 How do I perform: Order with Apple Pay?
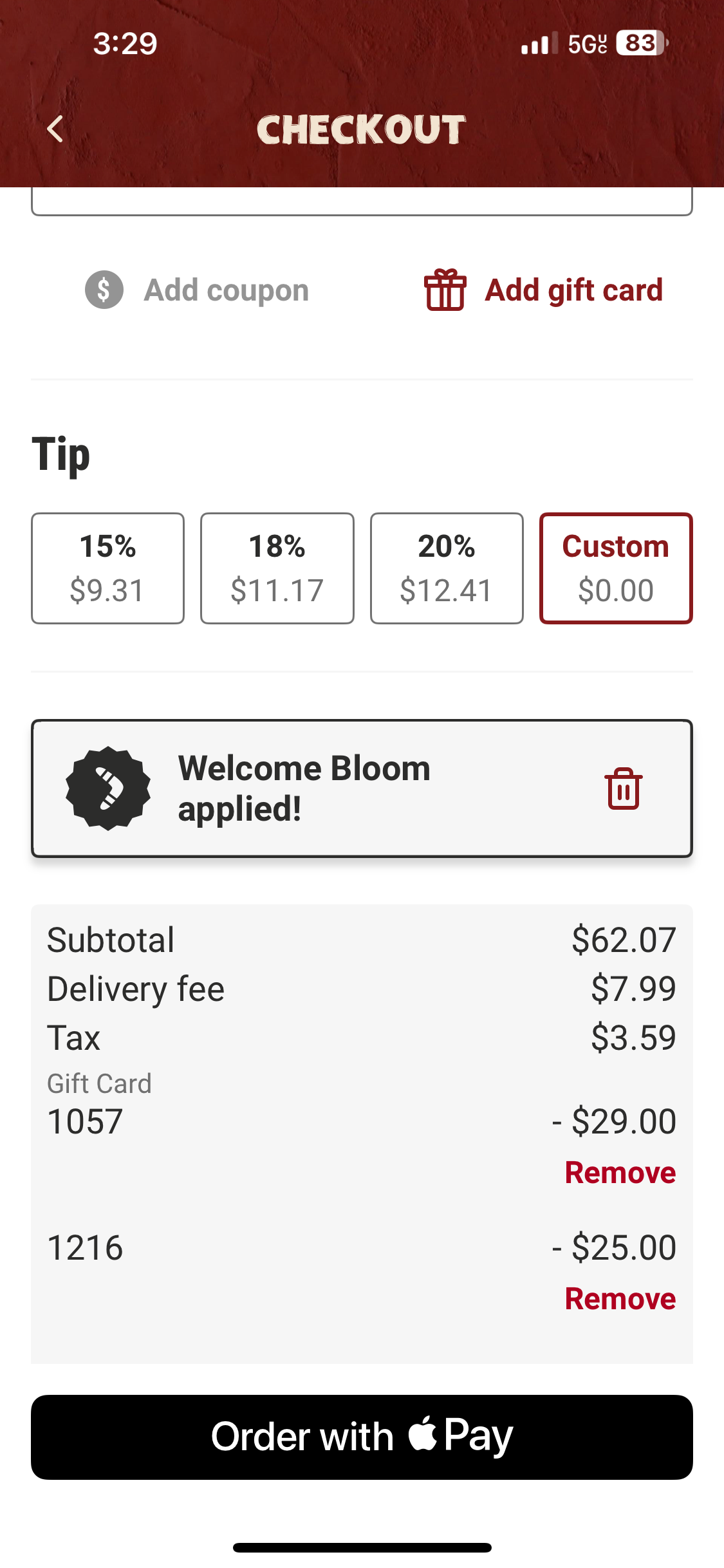tap(362, 1437)
